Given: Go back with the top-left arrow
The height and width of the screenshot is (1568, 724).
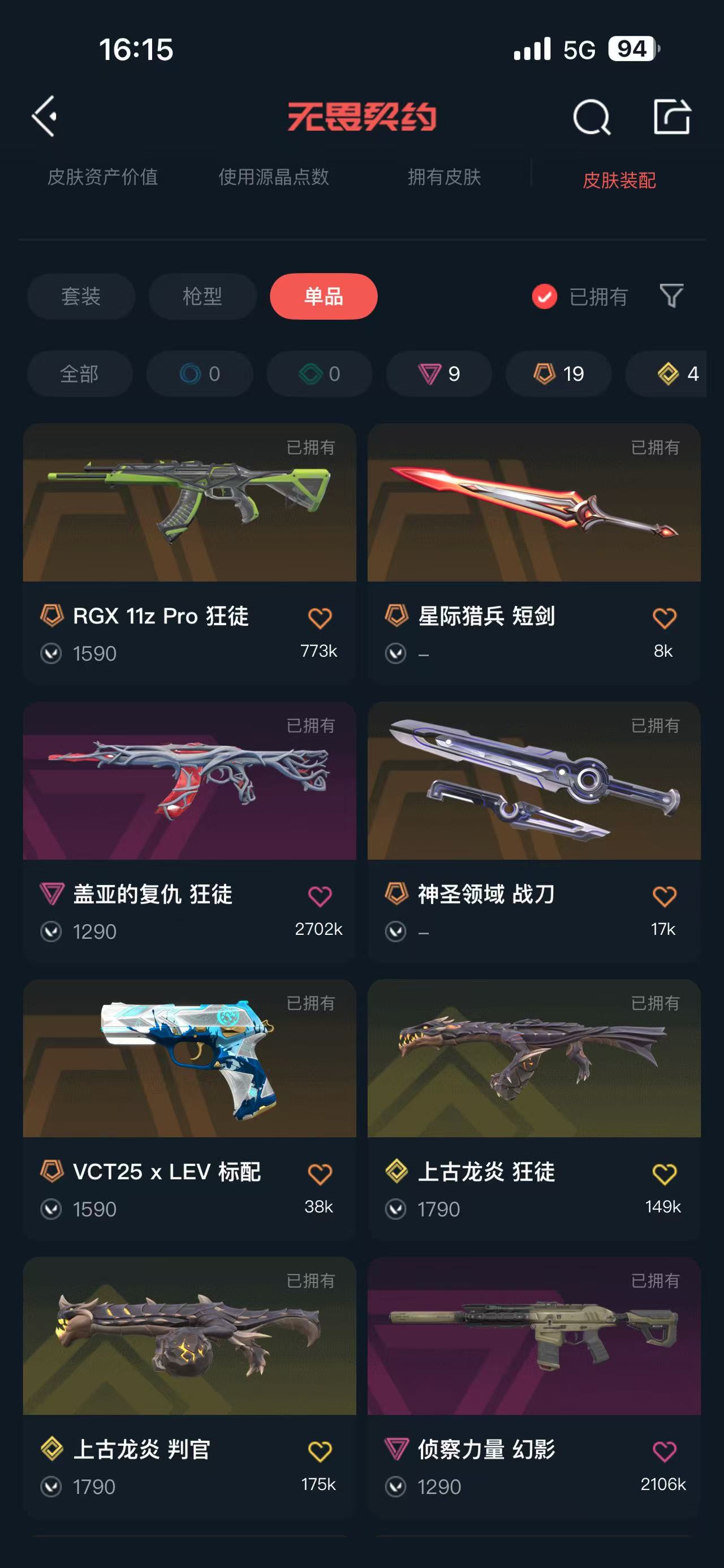Looking at the screenshot, I should point(45,116).
